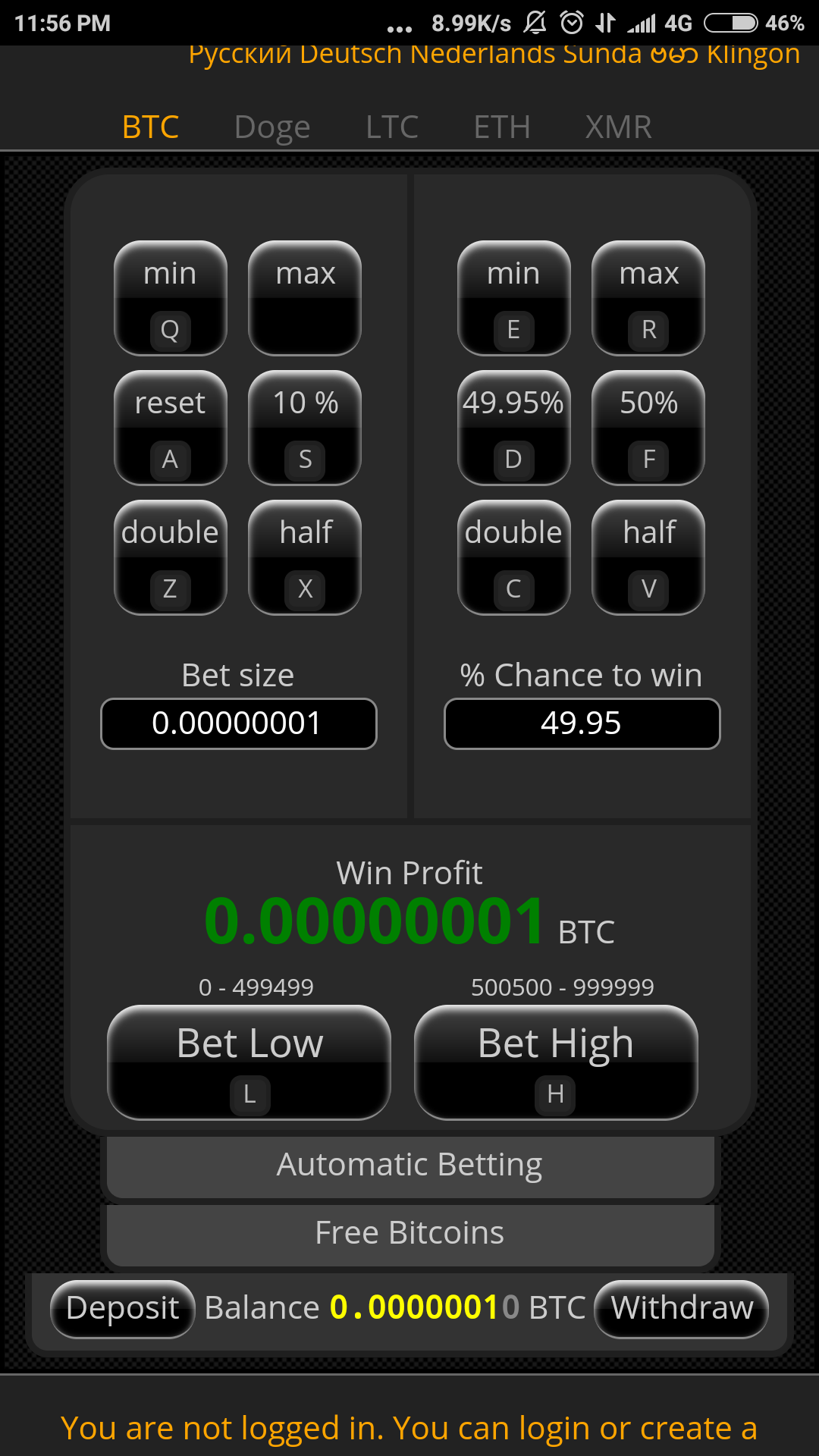Place a Bet Low wager
Viewport: 819px width, 1456px height.
click(249, 1062)
